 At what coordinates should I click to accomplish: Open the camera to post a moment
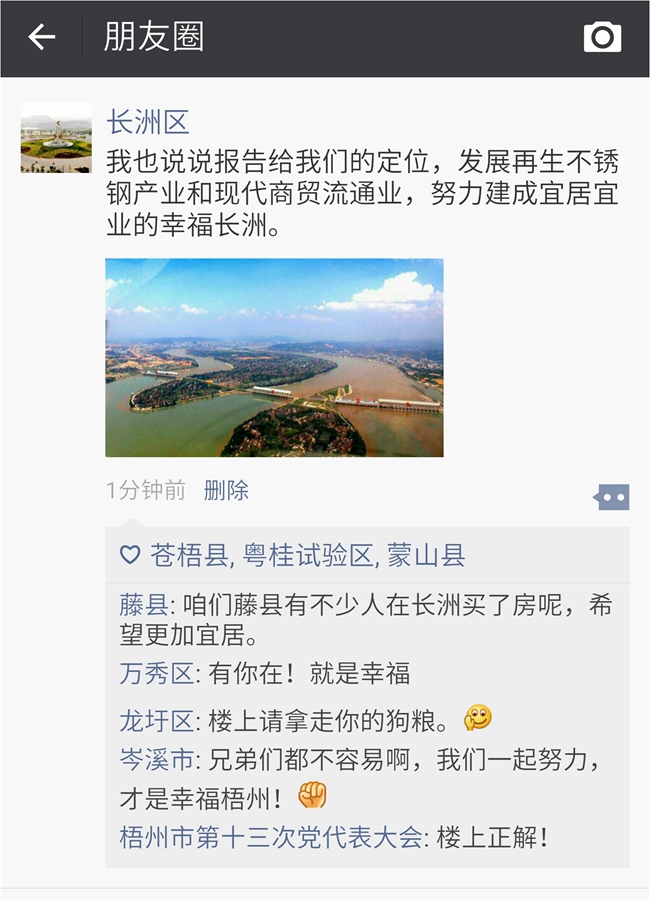point(602,38)
